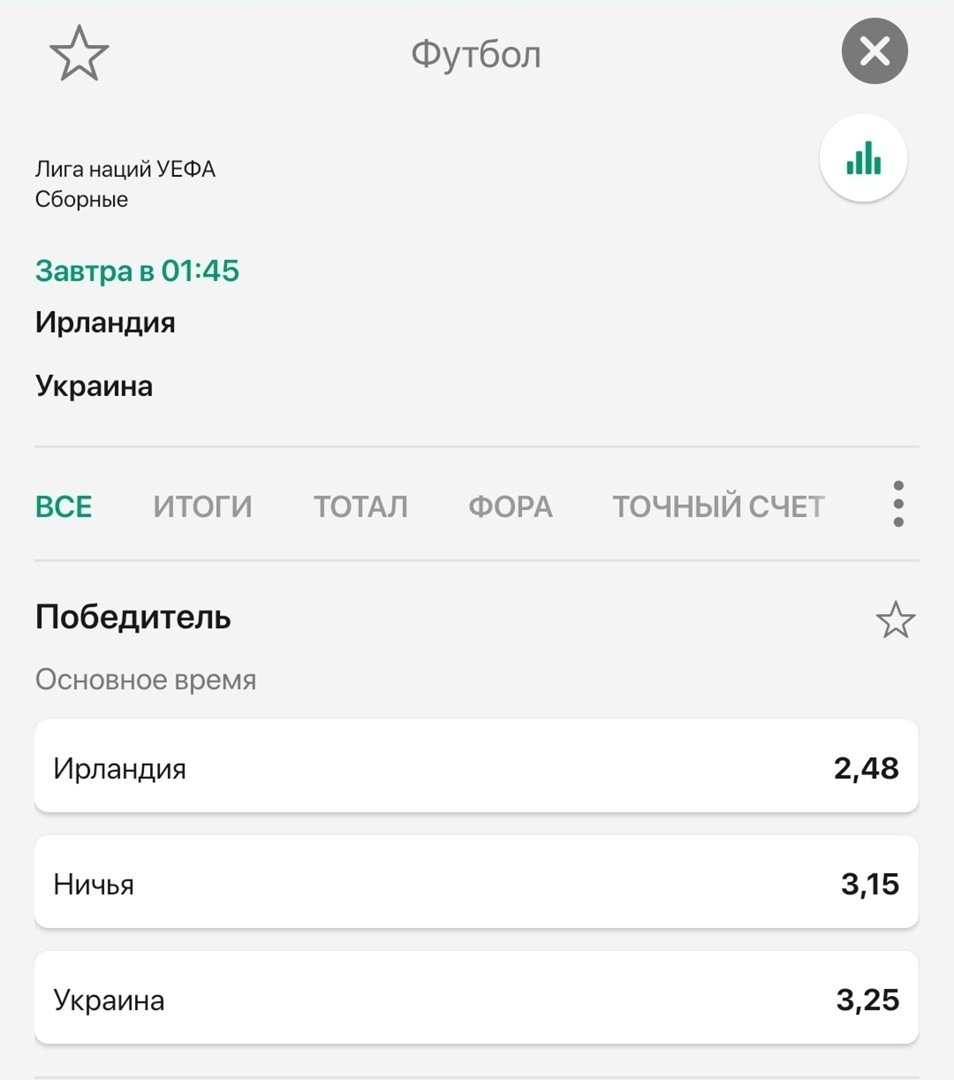
Task: Switch to the ИТОГИ tab
Action: [203, 507]
